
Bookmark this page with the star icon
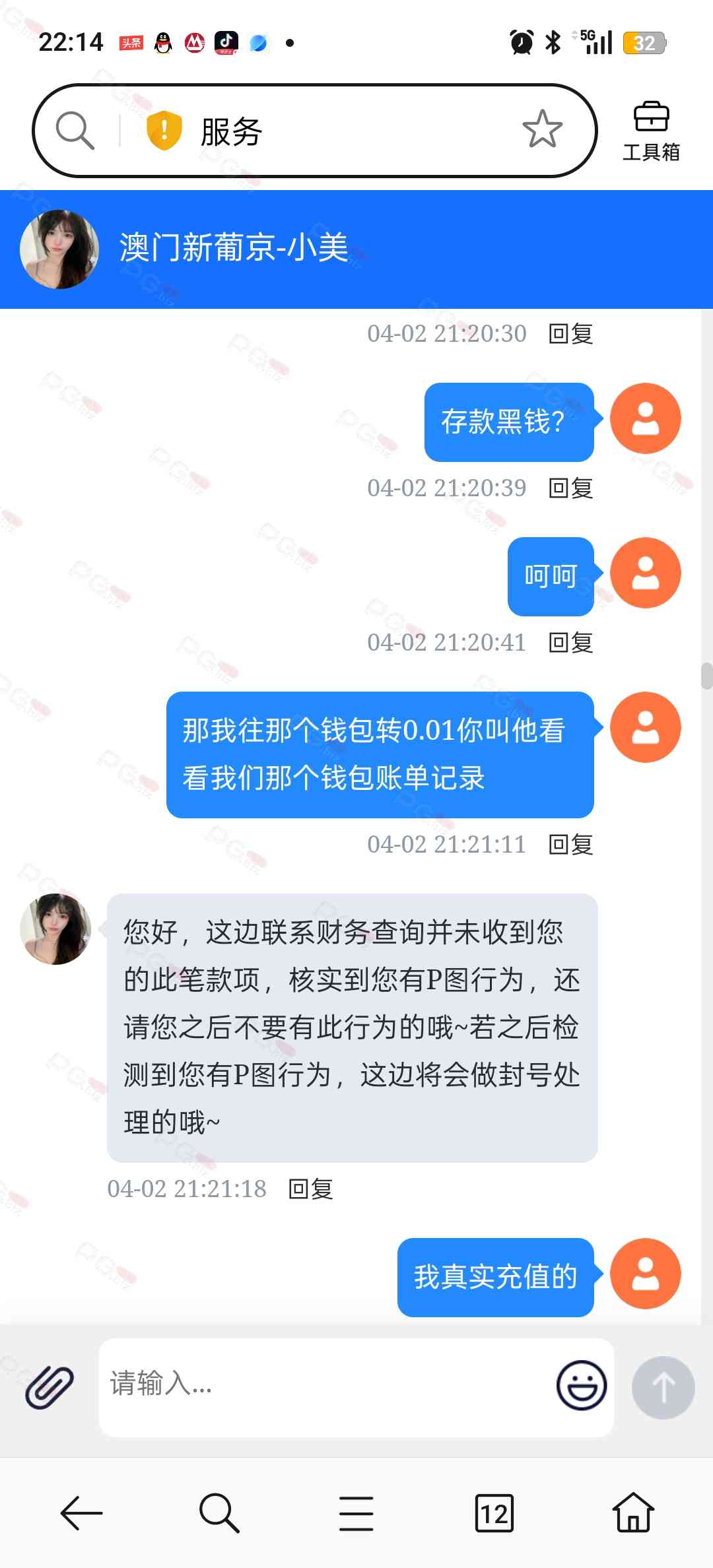(x=542, y=129)
